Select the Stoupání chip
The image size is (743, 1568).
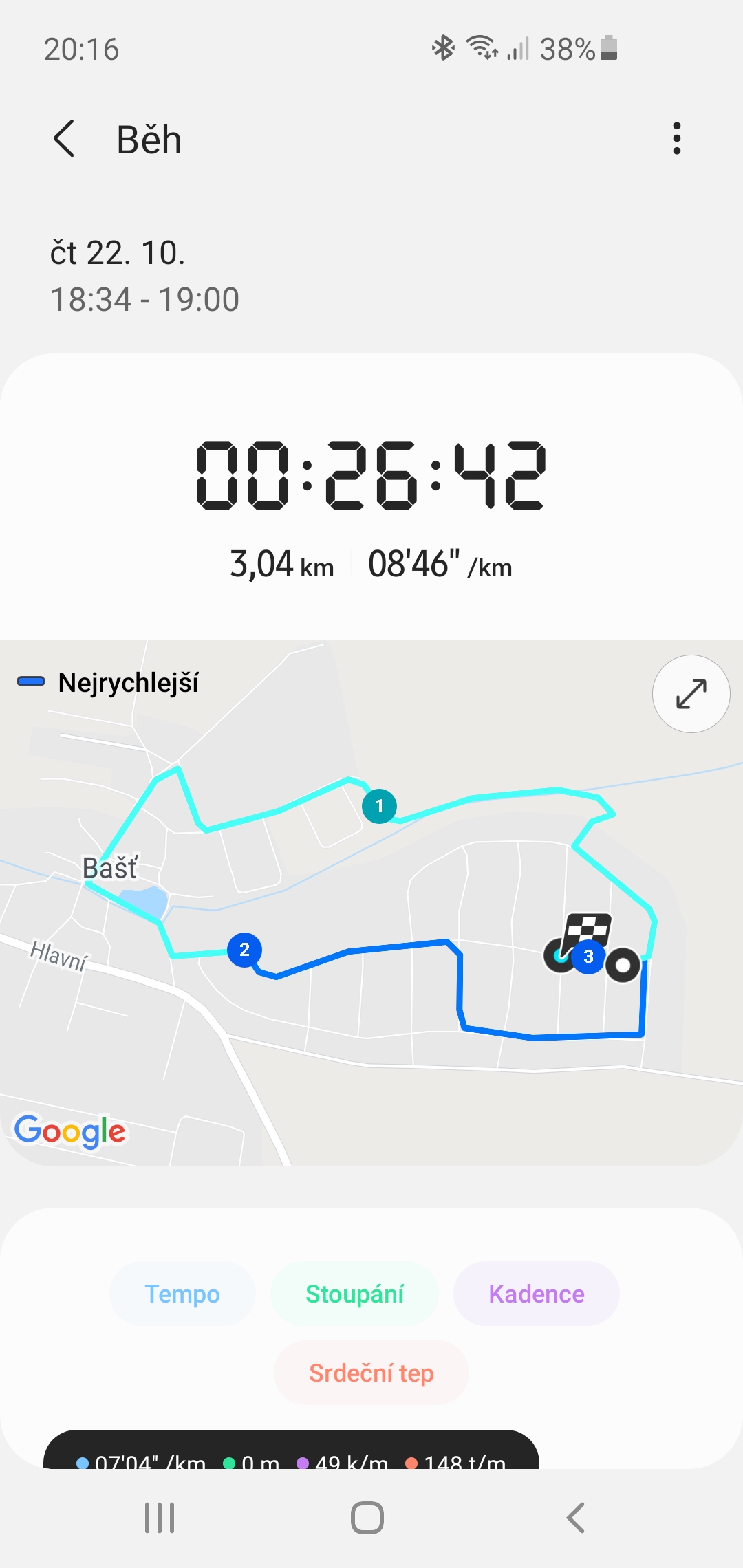click(354, 1294)
